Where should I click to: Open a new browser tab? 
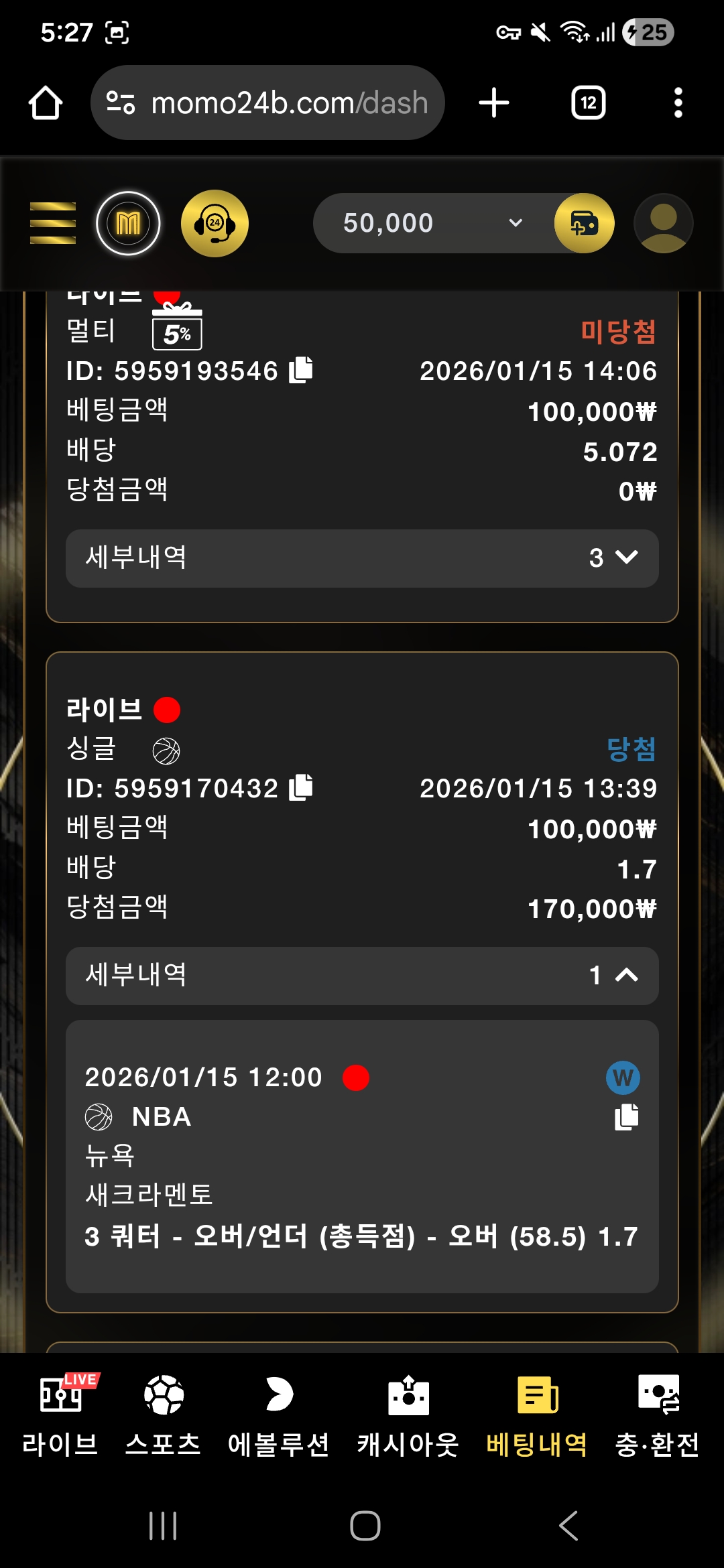point(494,103)
